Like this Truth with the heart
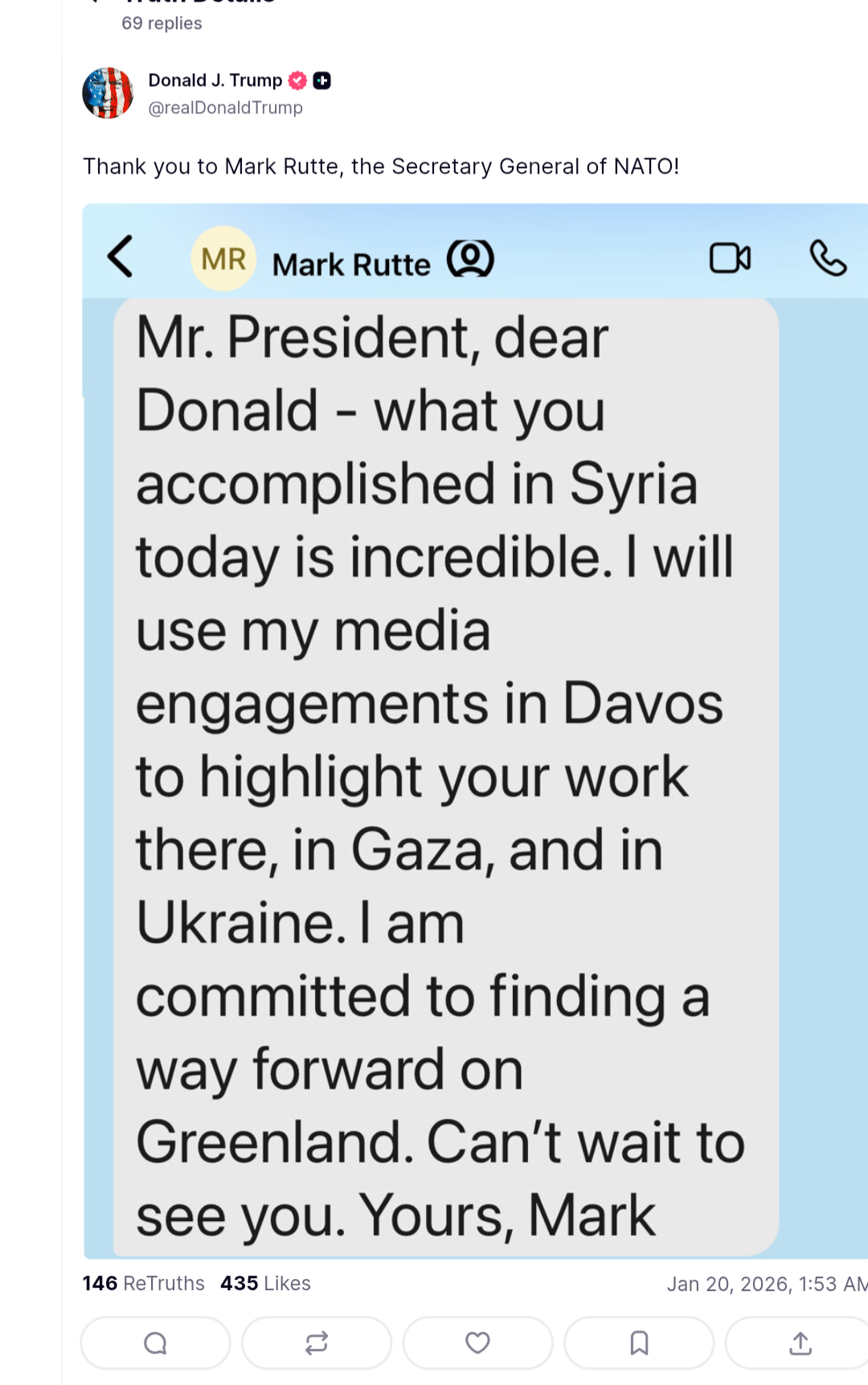The height and width of the screenshot is (1385, 868). coord(477,1342)
